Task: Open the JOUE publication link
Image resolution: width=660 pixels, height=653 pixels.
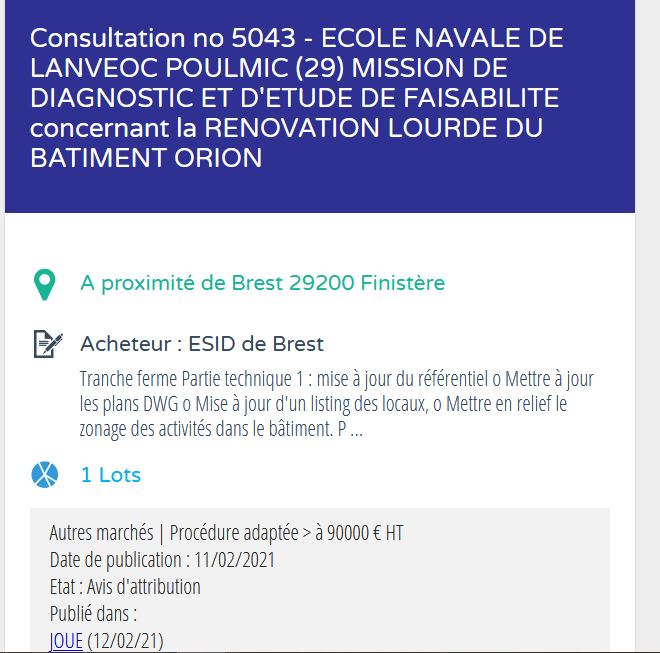Action: (x=66, y=640)
